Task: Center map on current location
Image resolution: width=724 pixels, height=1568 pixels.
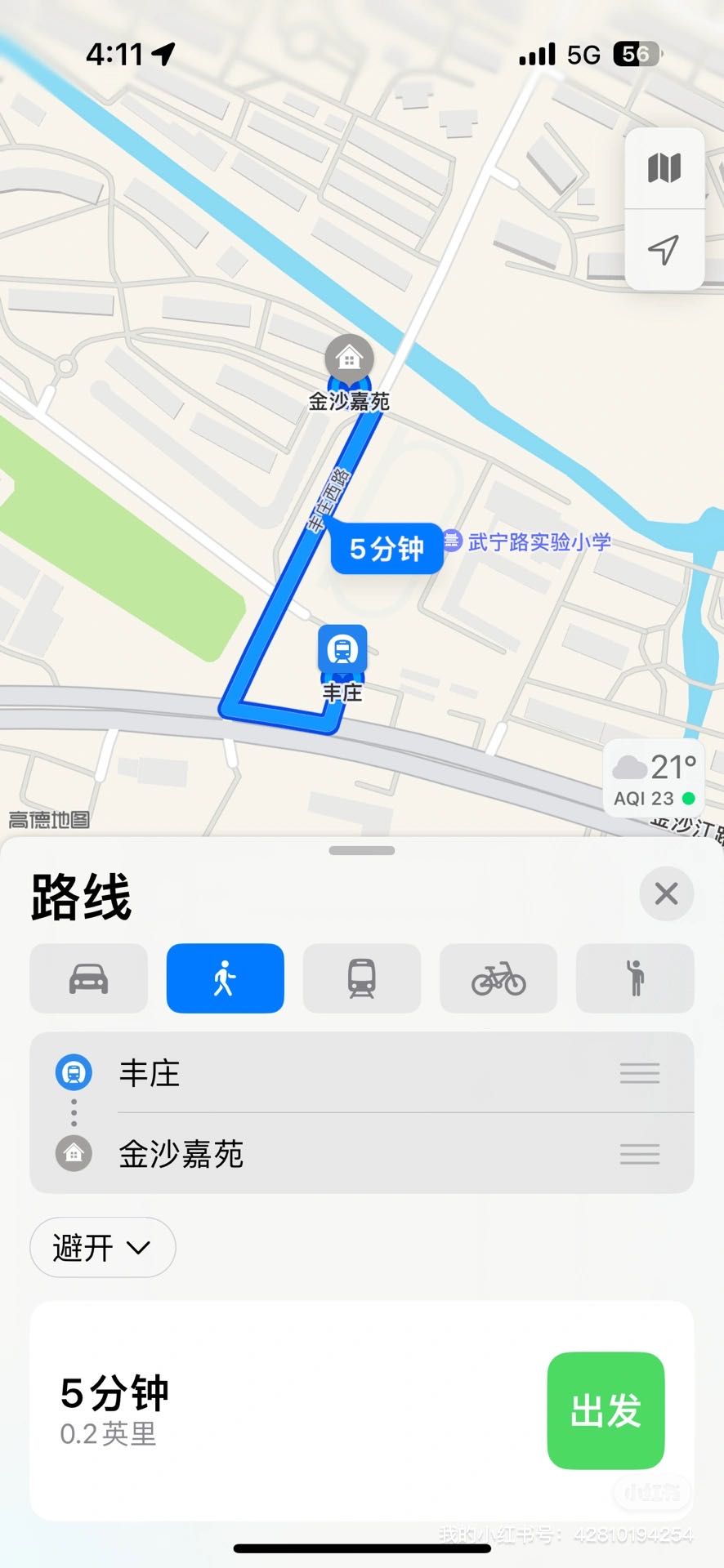Action: coord(664,249)
